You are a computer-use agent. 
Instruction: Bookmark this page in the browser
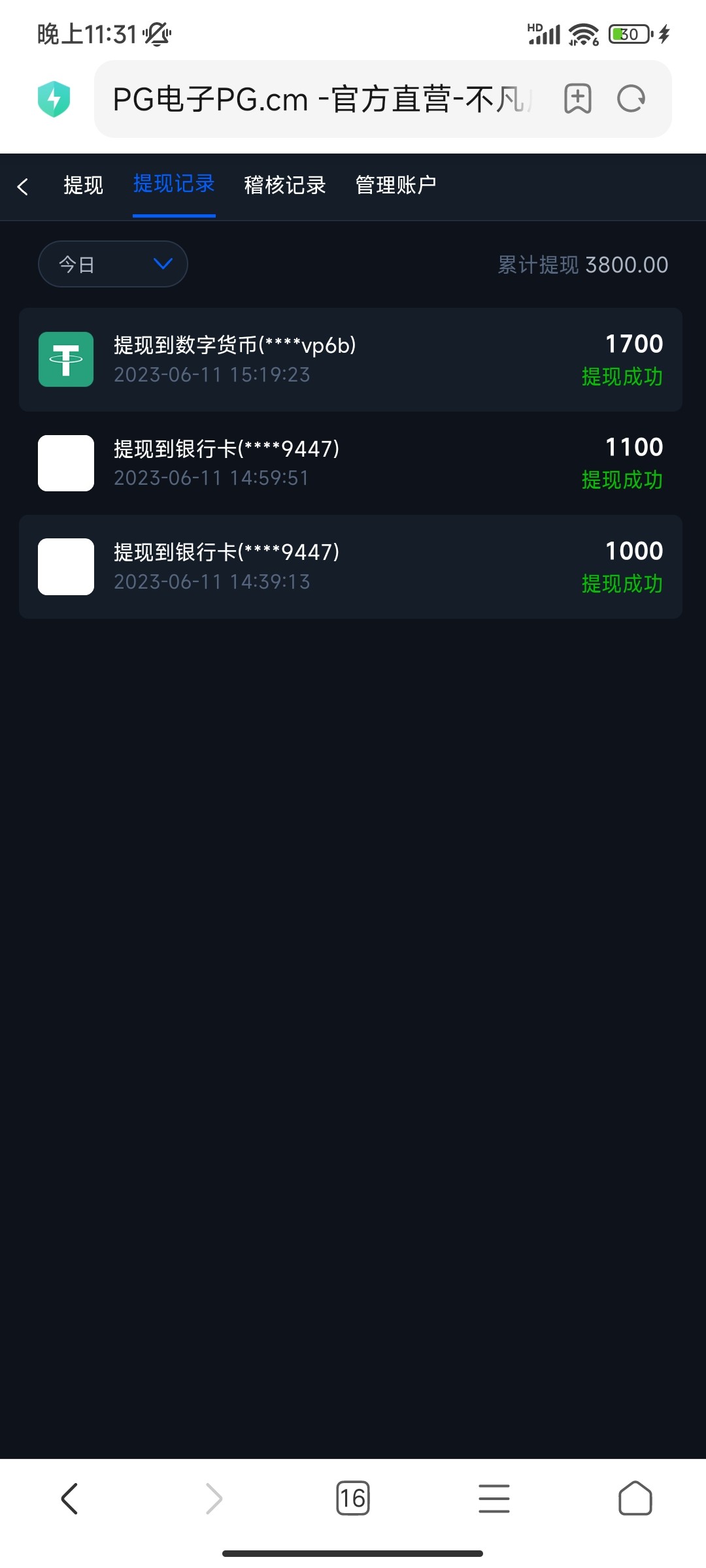577,99
